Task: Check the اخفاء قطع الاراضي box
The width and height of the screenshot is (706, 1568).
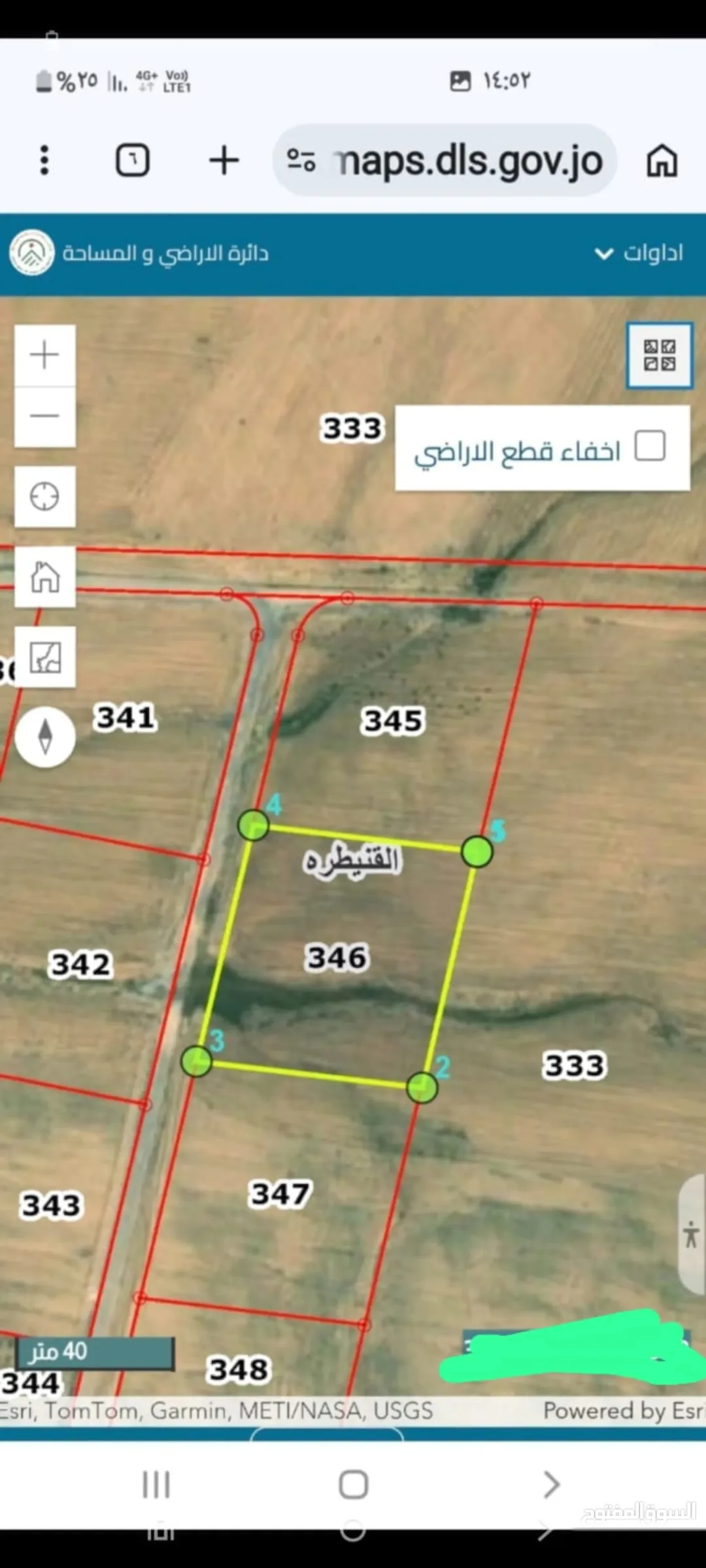Action: (x=650, y=446)
